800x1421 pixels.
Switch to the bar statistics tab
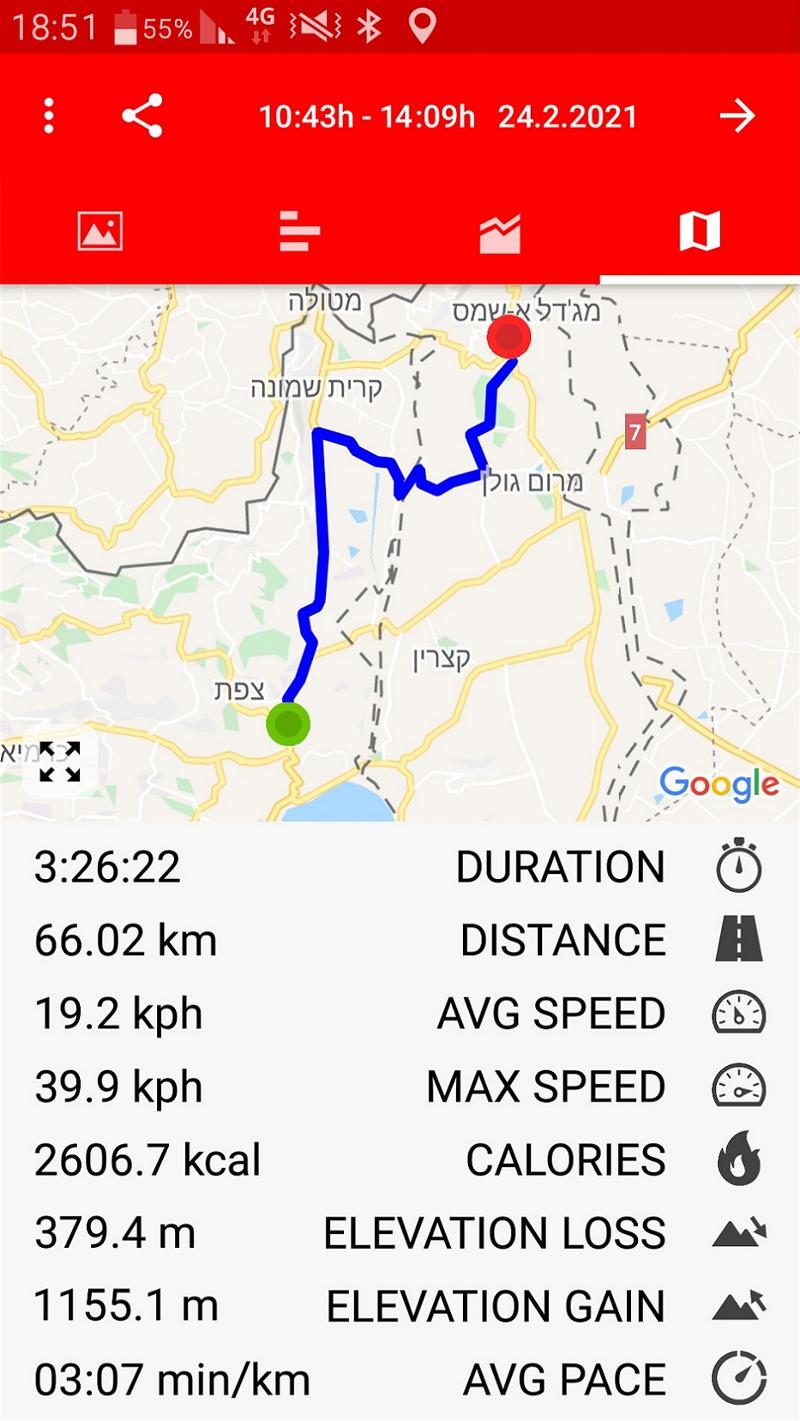click(300, 231)
